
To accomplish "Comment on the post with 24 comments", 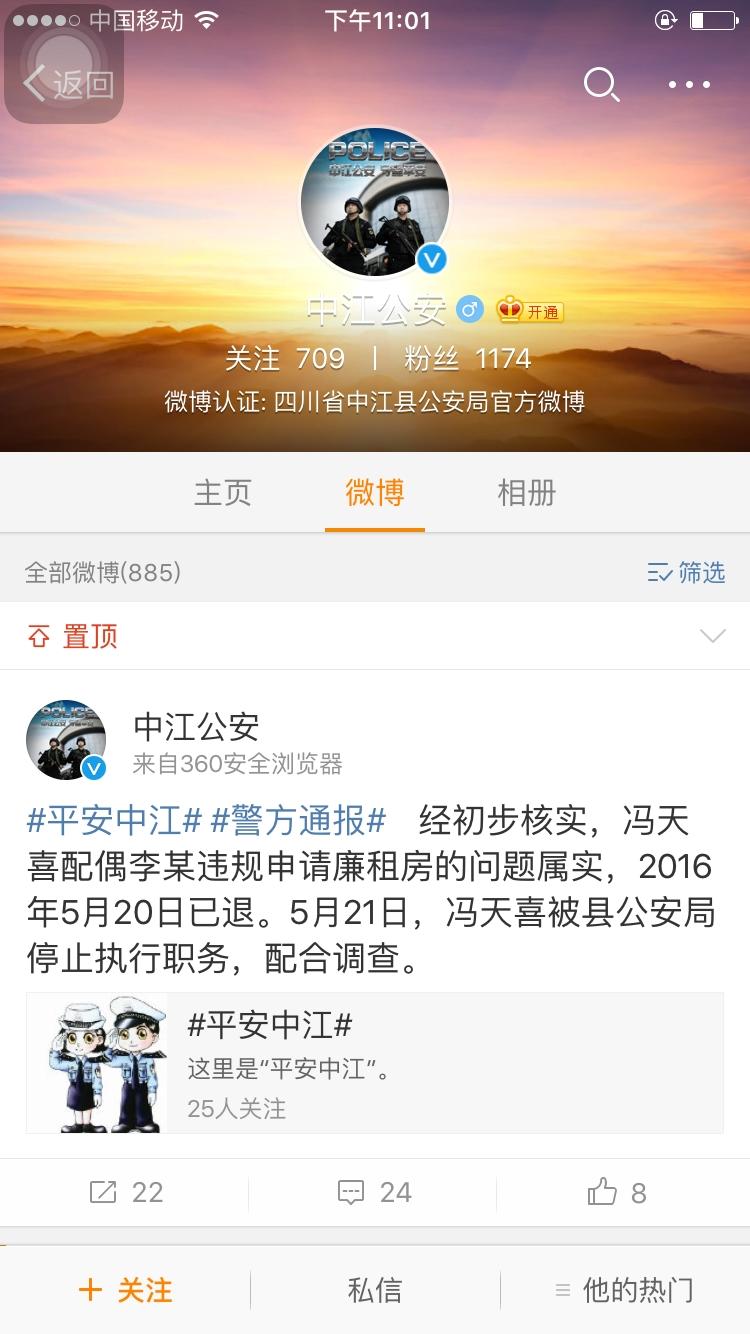I will (x=374, y=1192).
